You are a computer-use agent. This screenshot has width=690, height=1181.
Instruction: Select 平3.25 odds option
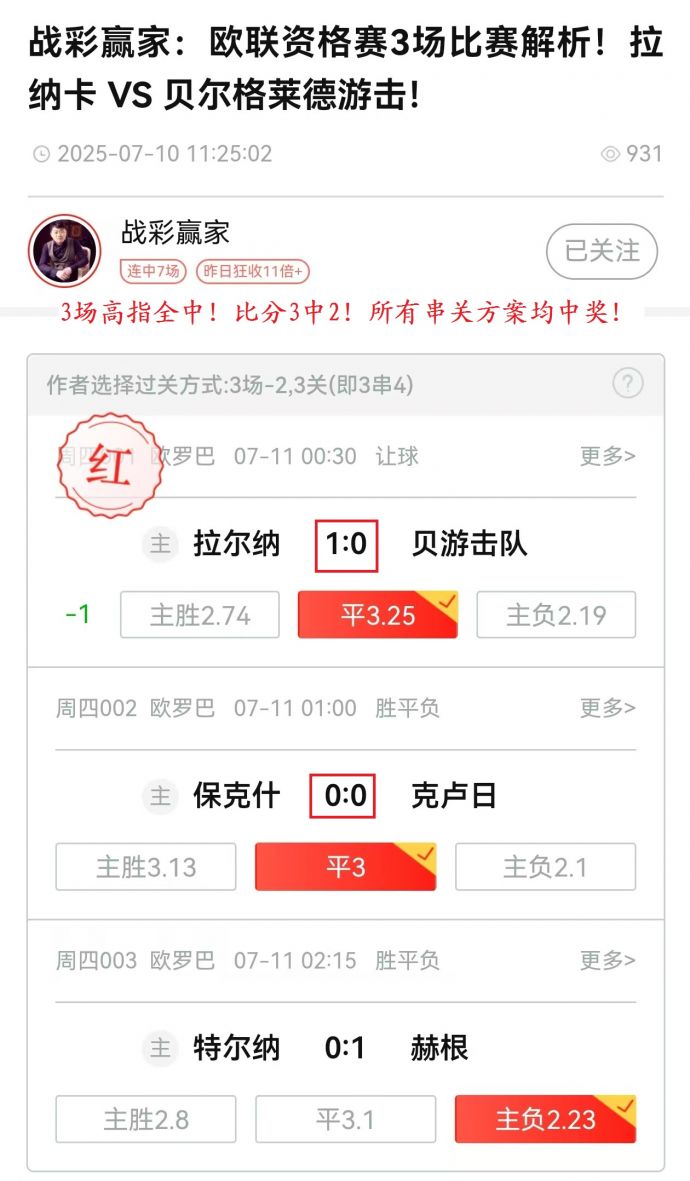click(377, 615)
